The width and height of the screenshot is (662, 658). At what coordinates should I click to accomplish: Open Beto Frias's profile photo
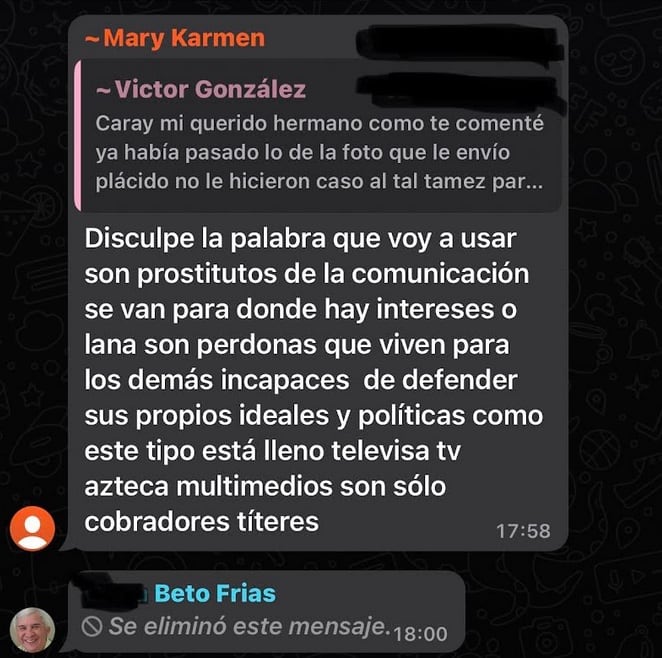[x=32, y=631]
